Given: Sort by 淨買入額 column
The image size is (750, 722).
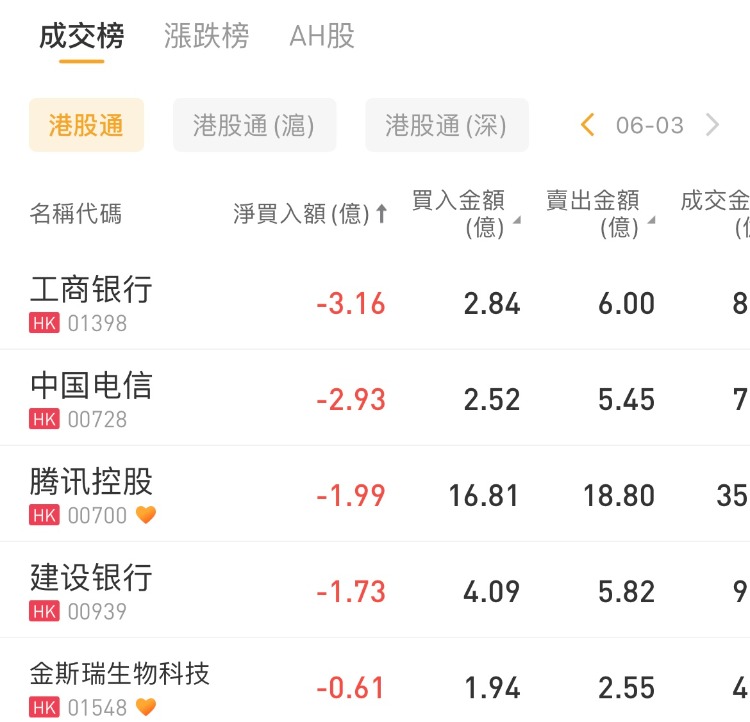Looking at the screenshot, I should click(x=310, y=213).
